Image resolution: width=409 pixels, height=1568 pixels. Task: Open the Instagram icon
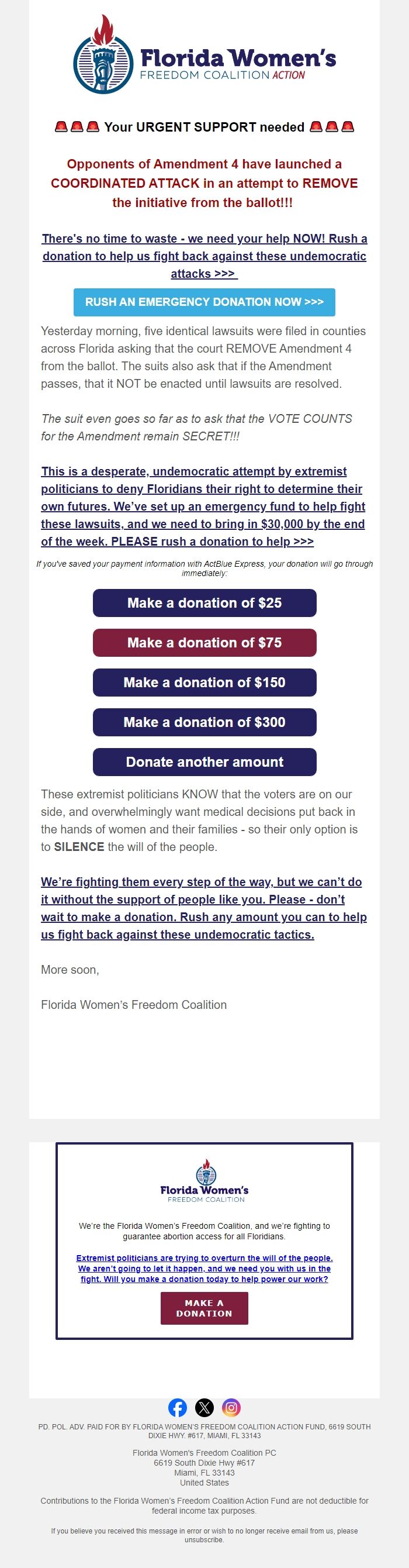pos(231,1407)
